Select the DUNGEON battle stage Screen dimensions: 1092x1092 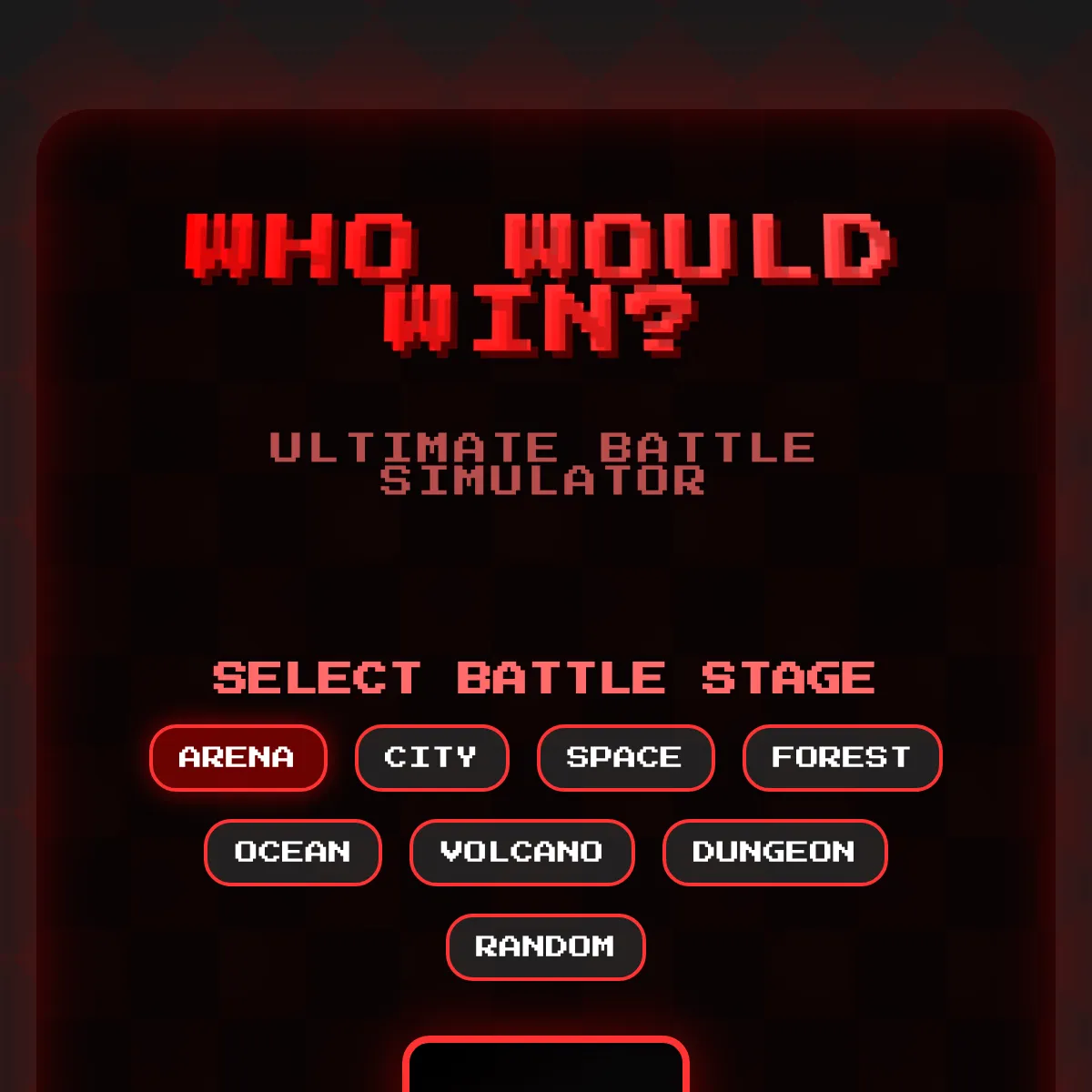point(774,853)
